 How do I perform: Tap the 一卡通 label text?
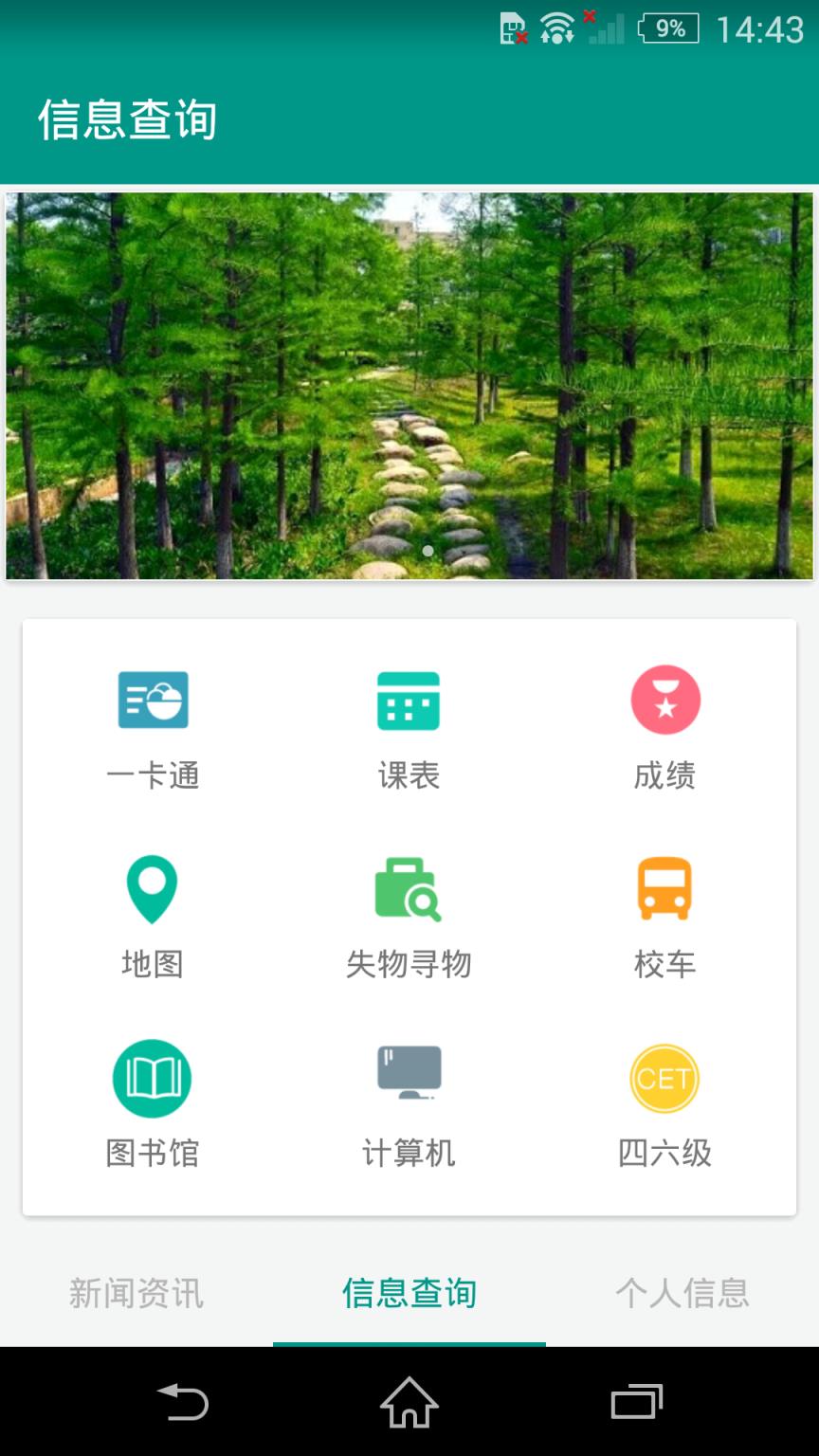coord(152,775)
